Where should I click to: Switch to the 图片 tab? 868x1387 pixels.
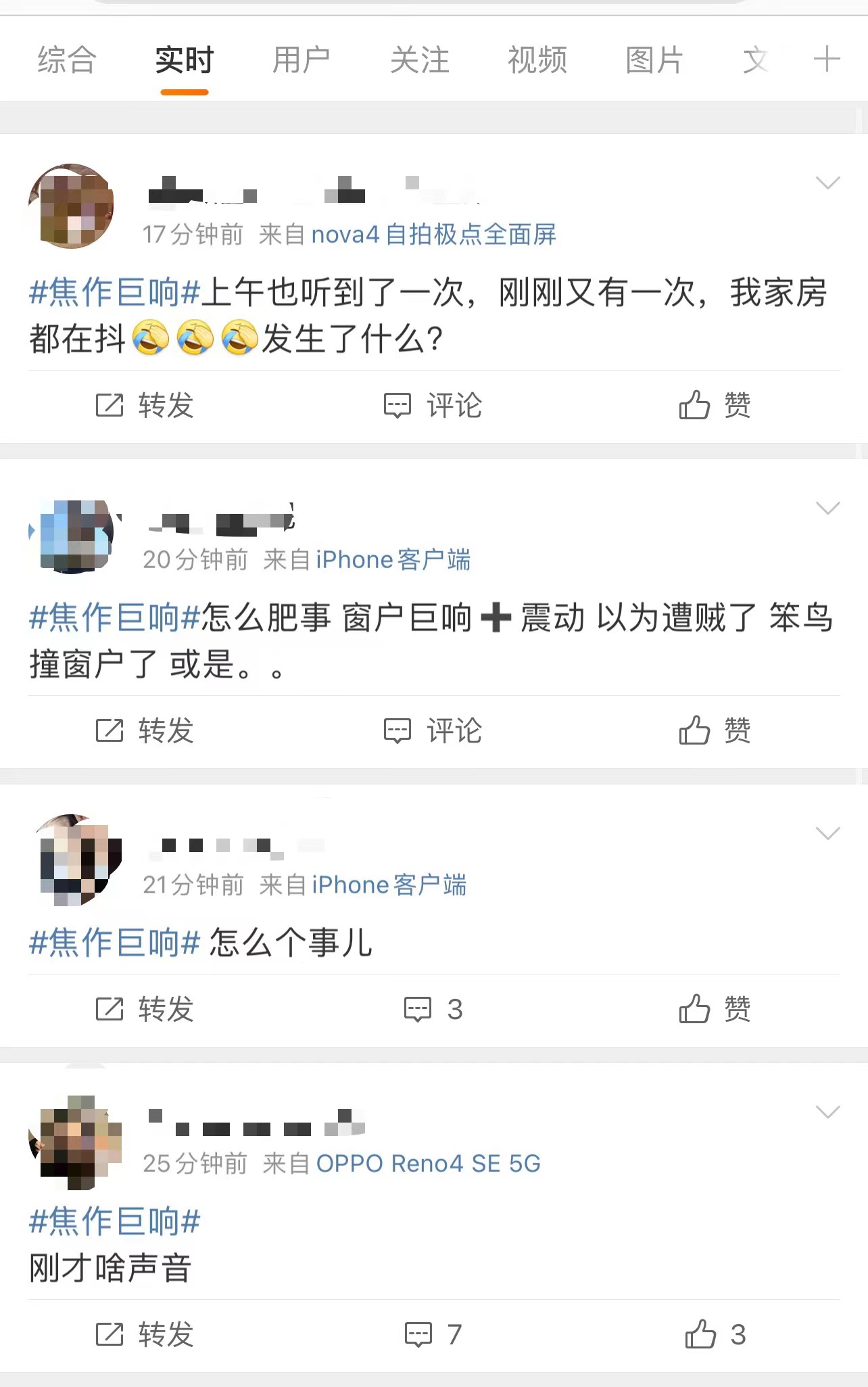(654, 60)
